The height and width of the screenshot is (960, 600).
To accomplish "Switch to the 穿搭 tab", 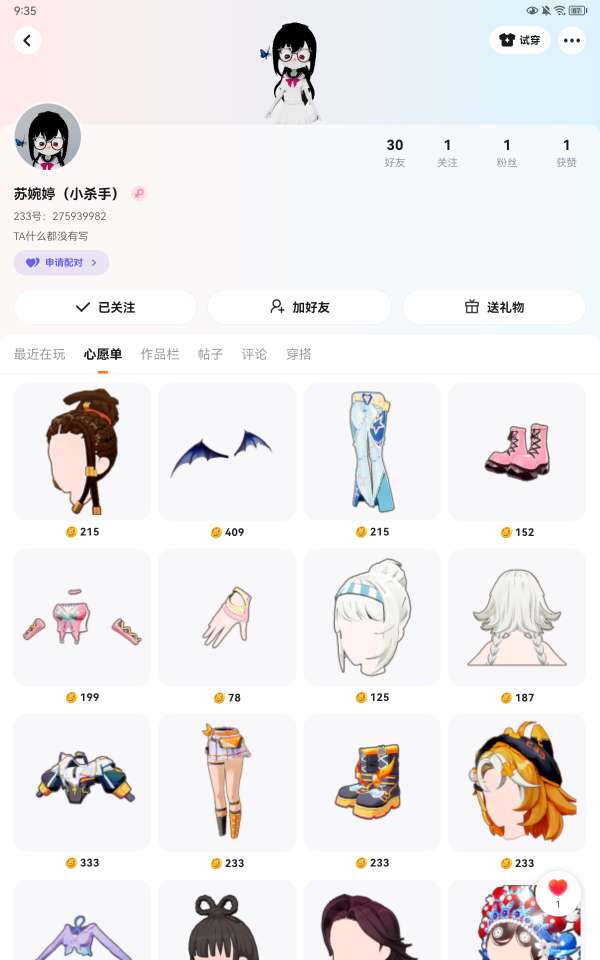I will coord(299,354).
